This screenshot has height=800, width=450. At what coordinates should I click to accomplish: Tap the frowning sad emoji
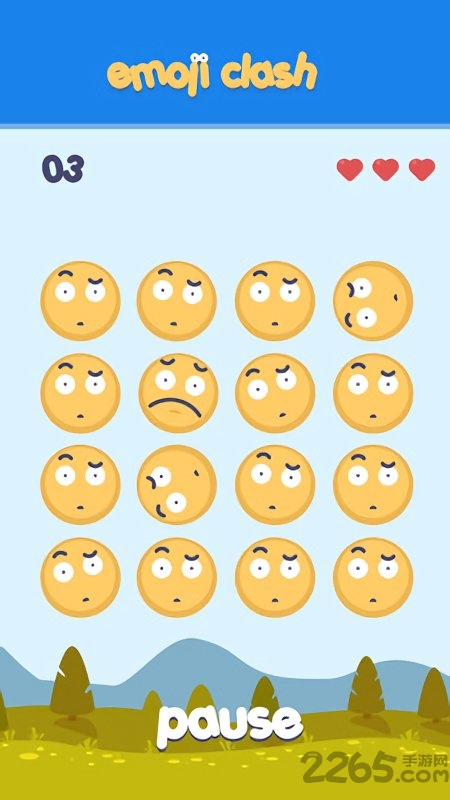[178, 393]
